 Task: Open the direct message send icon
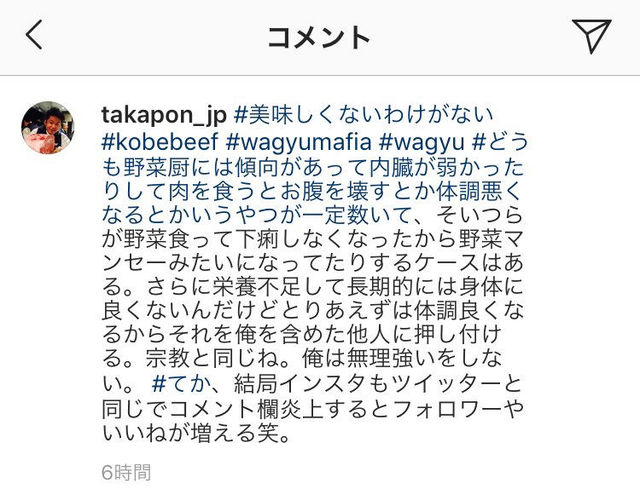click(591, 36)
